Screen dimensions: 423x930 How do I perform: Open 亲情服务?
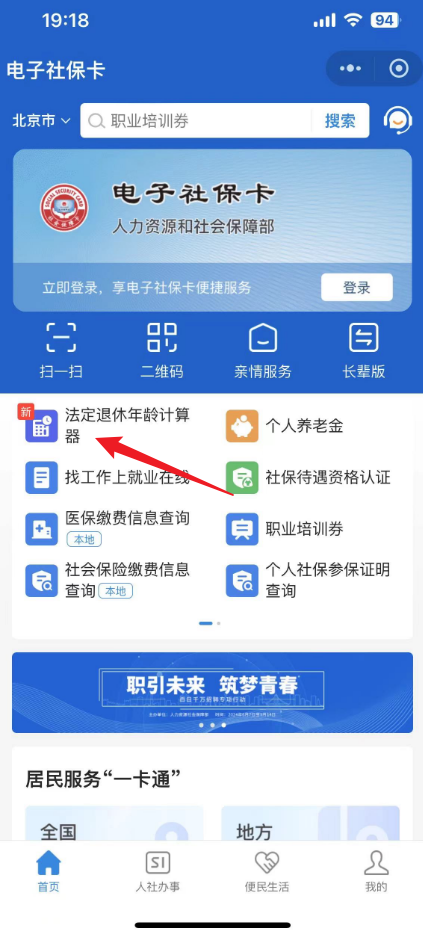coord(263,351)
